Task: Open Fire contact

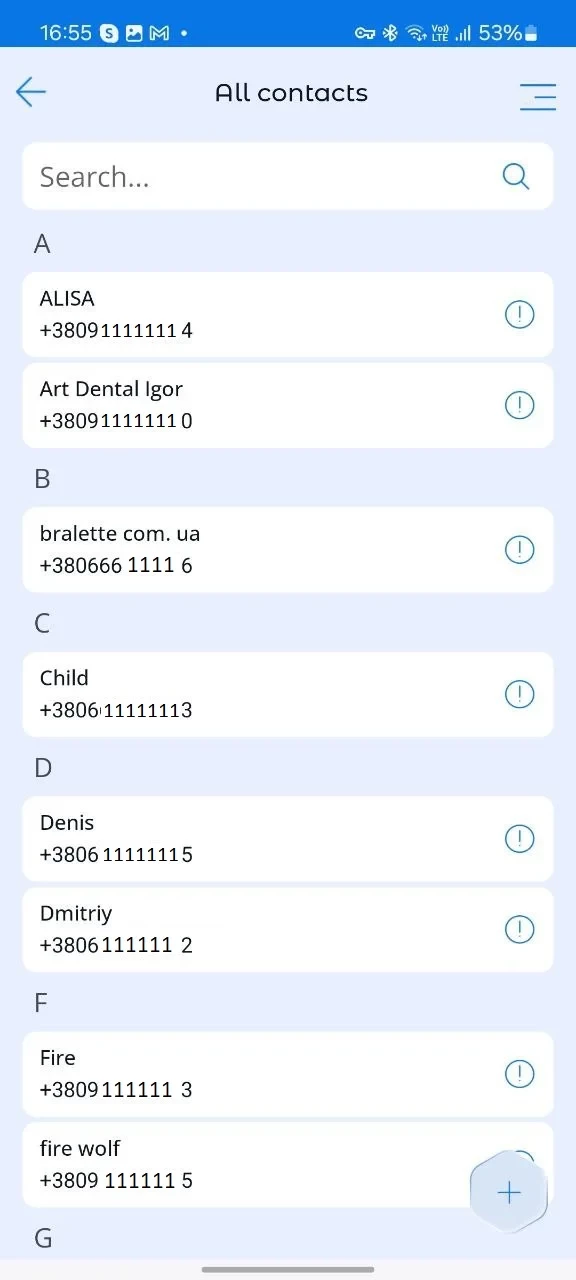Action: coord(288,1074)
